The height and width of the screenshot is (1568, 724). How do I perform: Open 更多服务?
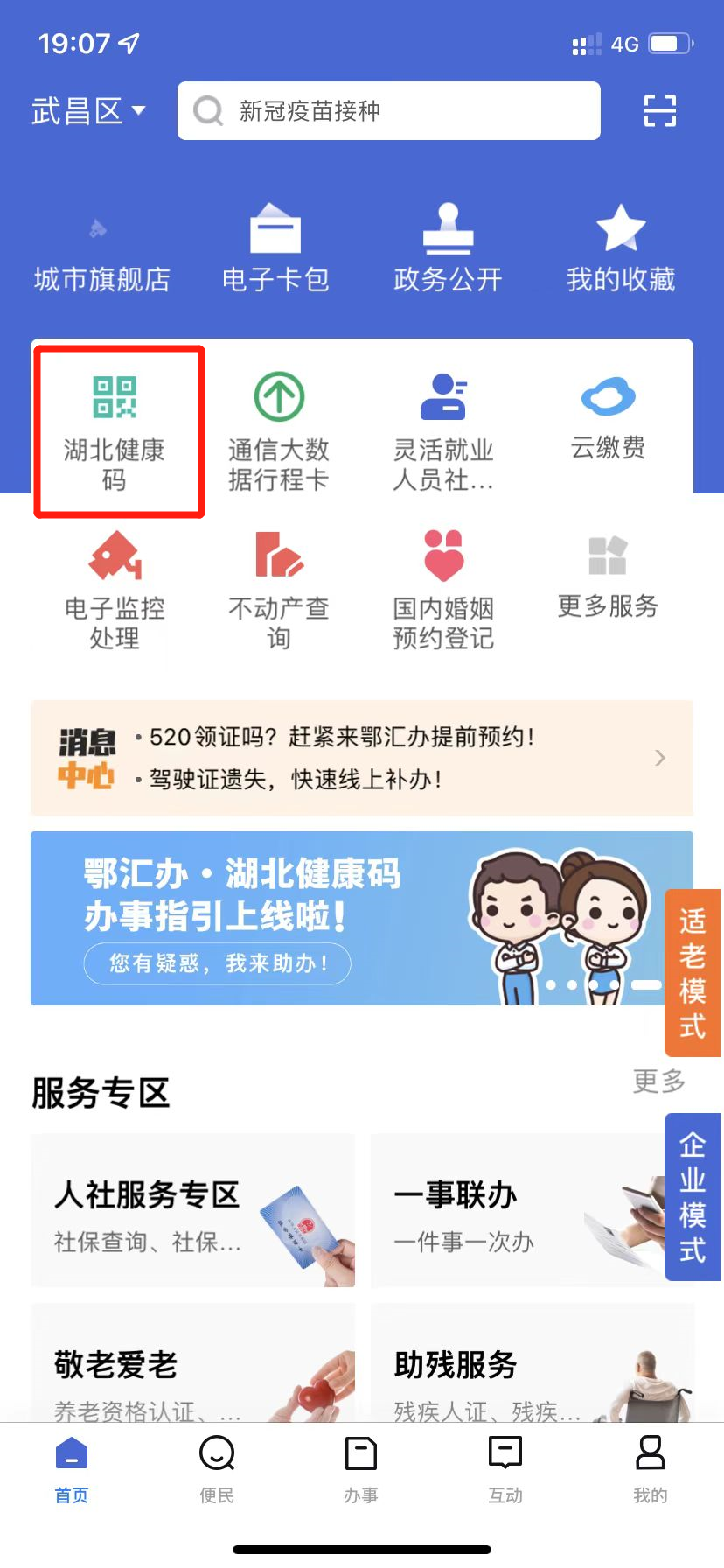(x=608, y=577)
